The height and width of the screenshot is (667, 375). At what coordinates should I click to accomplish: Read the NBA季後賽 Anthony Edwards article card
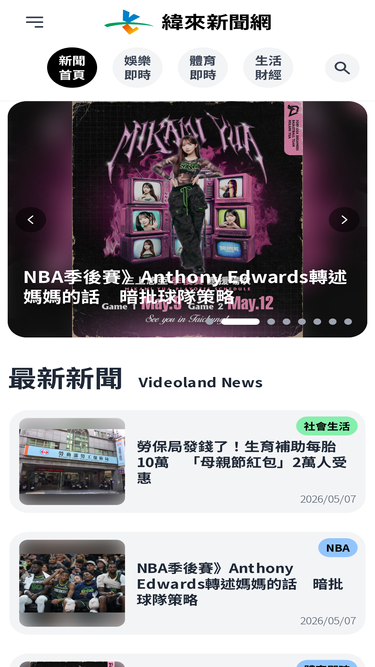188,583
